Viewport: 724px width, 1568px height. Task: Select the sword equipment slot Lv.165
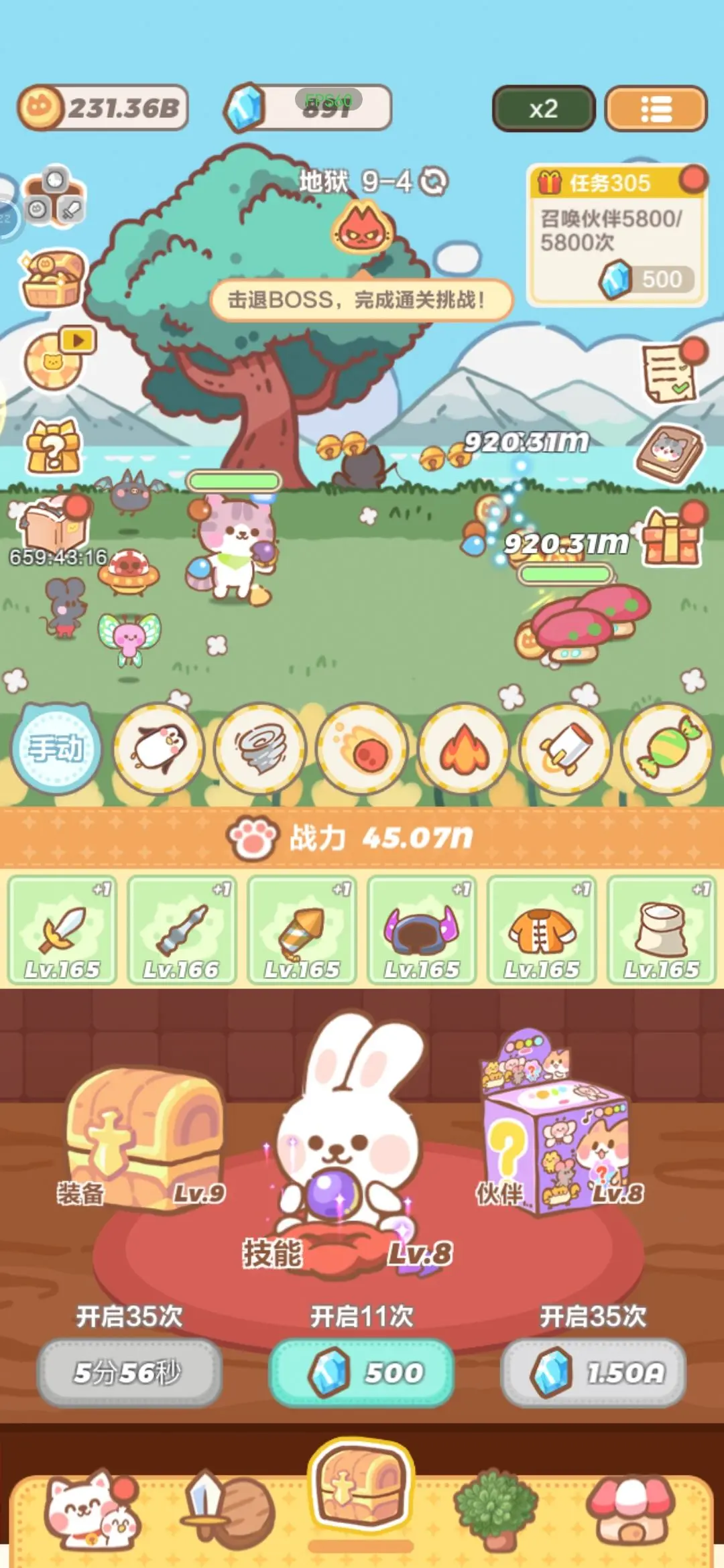[x=62, y=931]
